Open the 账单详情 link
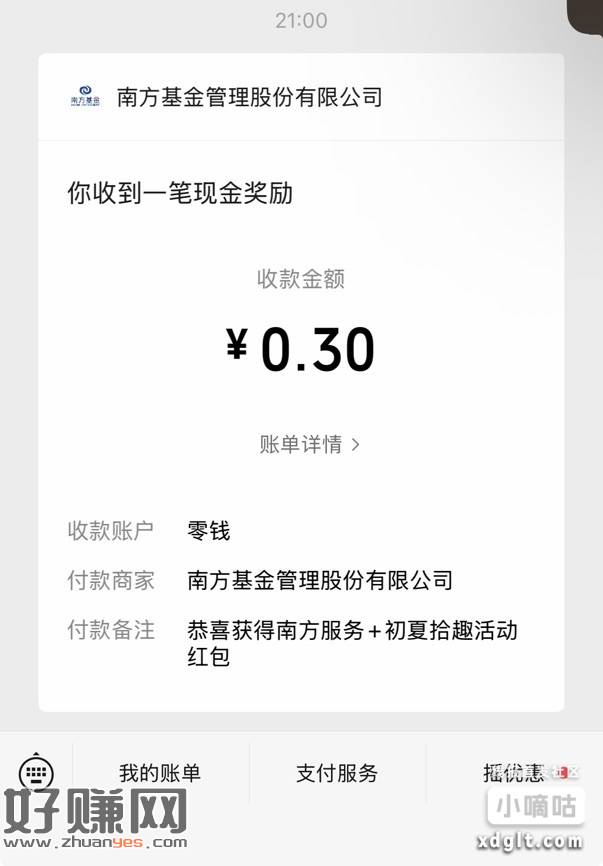 tap(309, 445)
